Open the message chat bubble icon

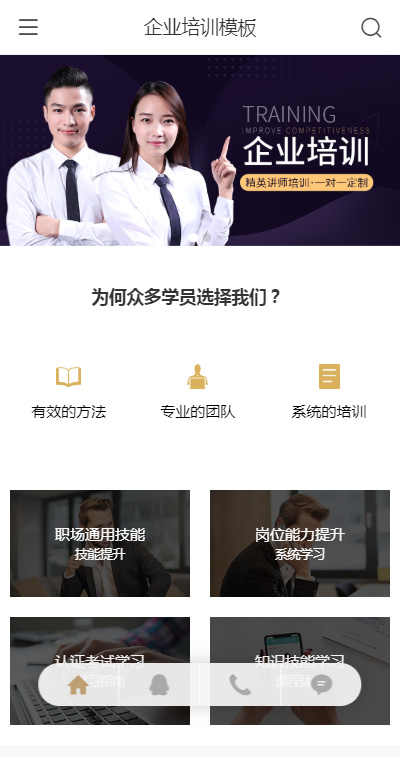[x=321, y=685]
